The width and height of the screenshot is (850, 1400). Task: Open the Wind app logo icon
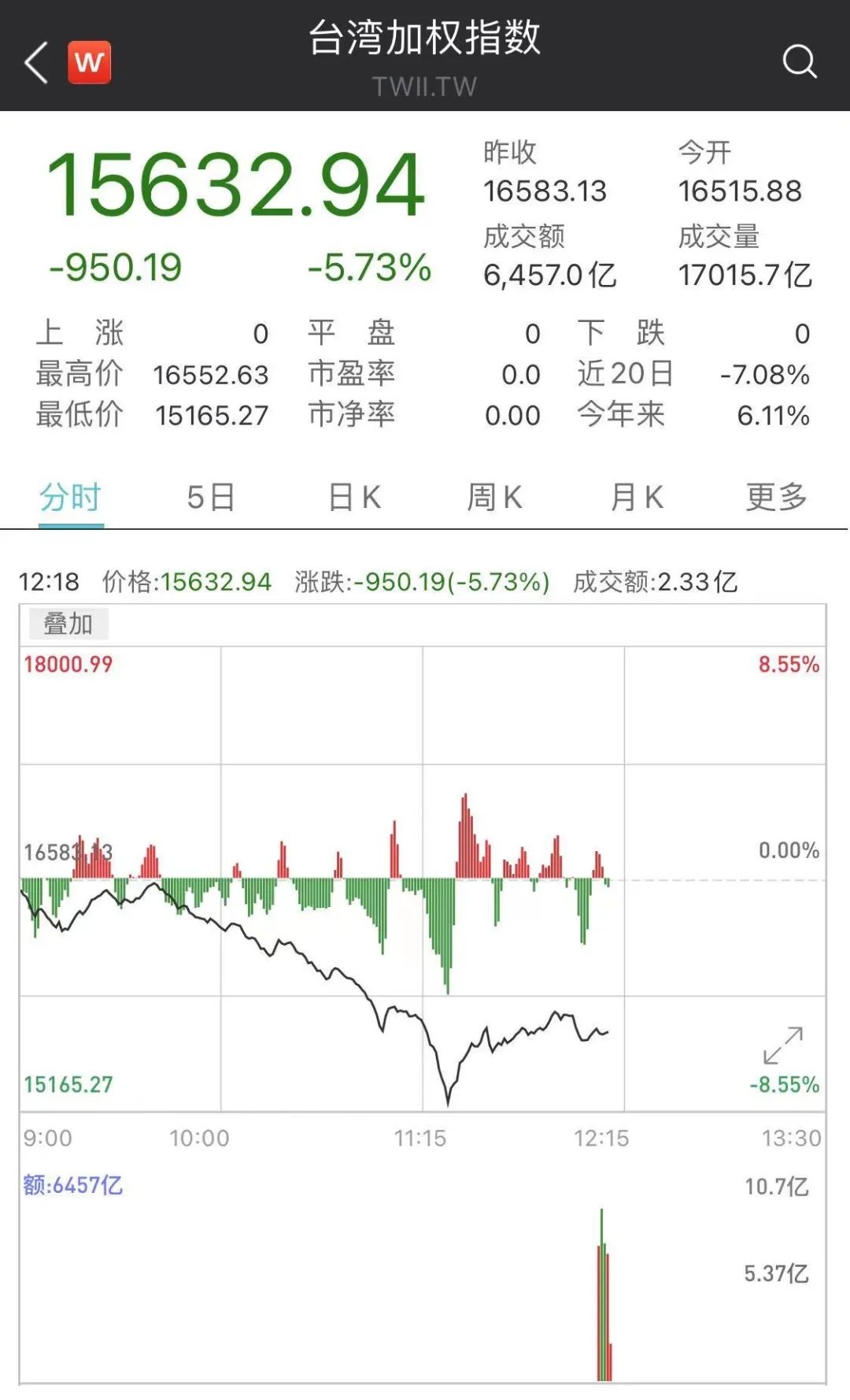pos(89,63)
